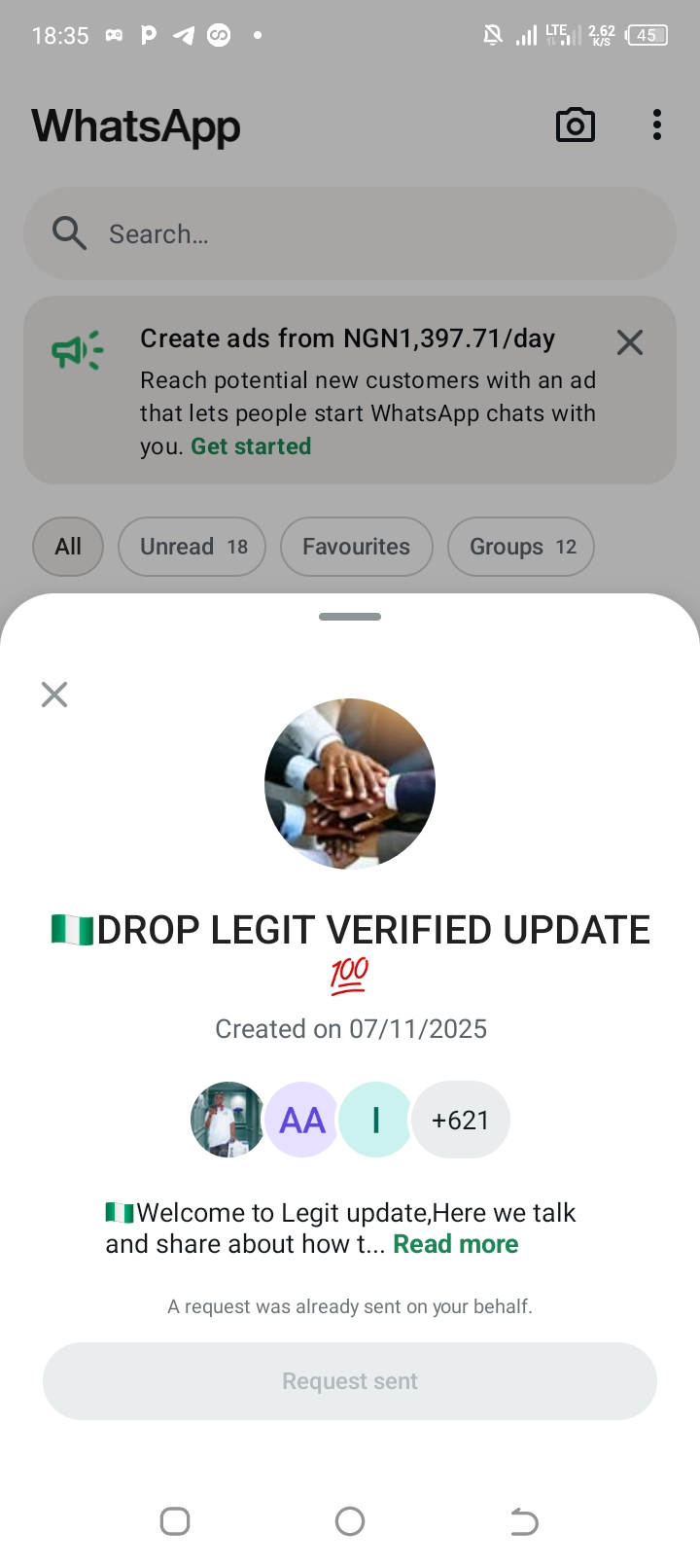Select the All filter chip

pos(68,547)
